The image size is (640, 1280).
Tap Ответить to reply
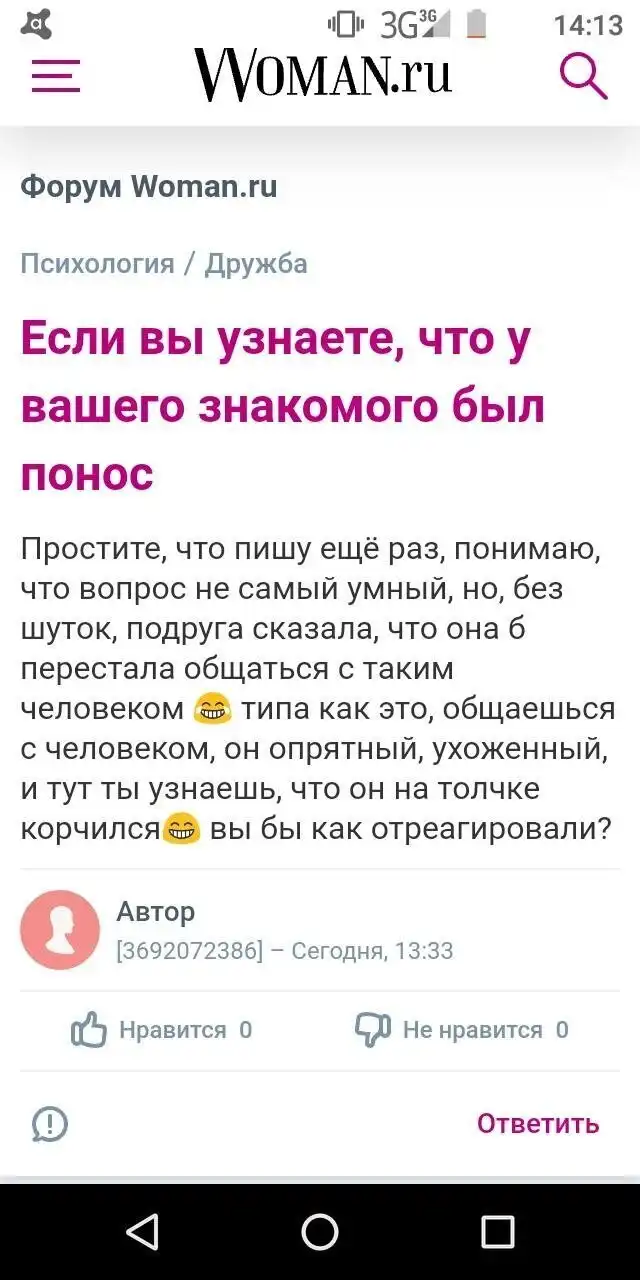coord(537,1124)
